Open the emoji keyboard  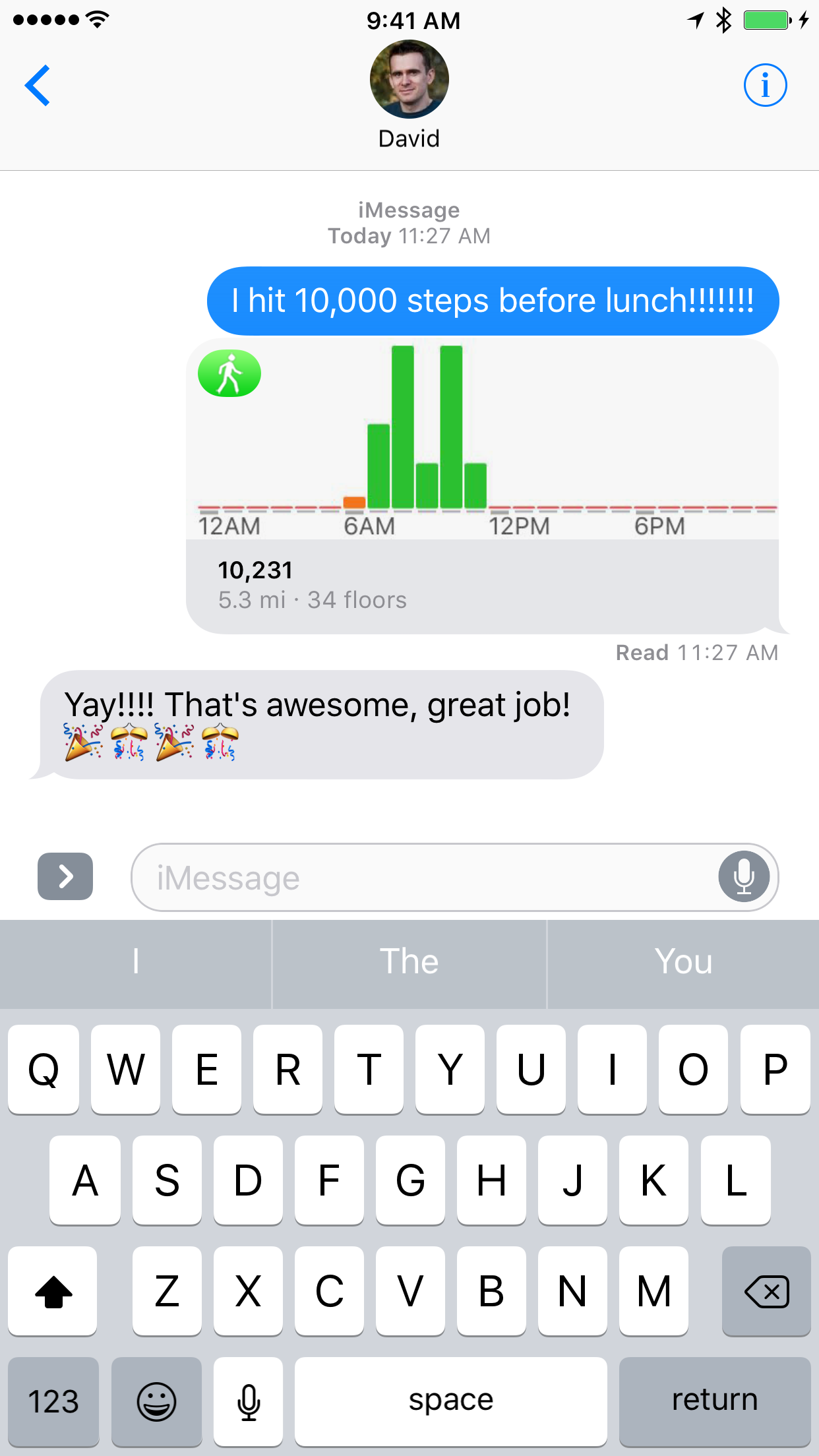click(x=156, y=1401)
